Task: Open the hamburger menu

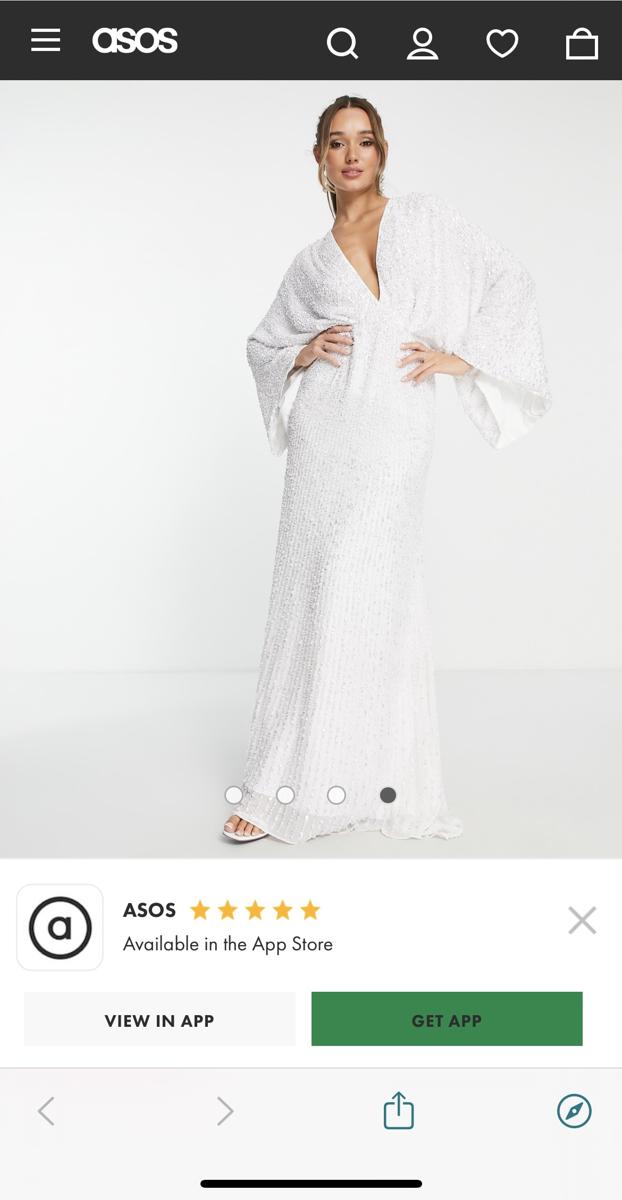Action: click(x=45, y=40)
